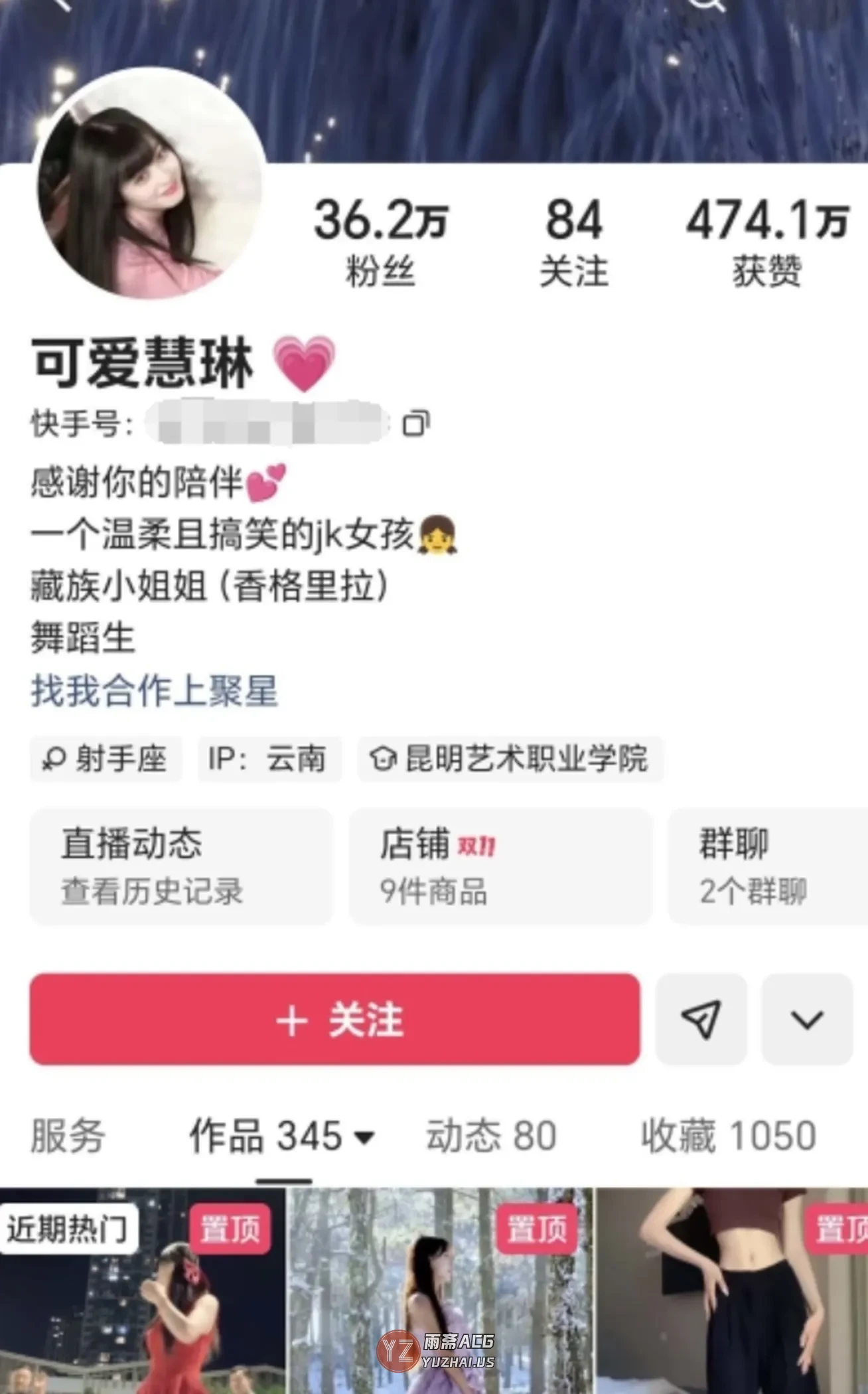Open the 找我合作上聚星 link

(154, 691)
